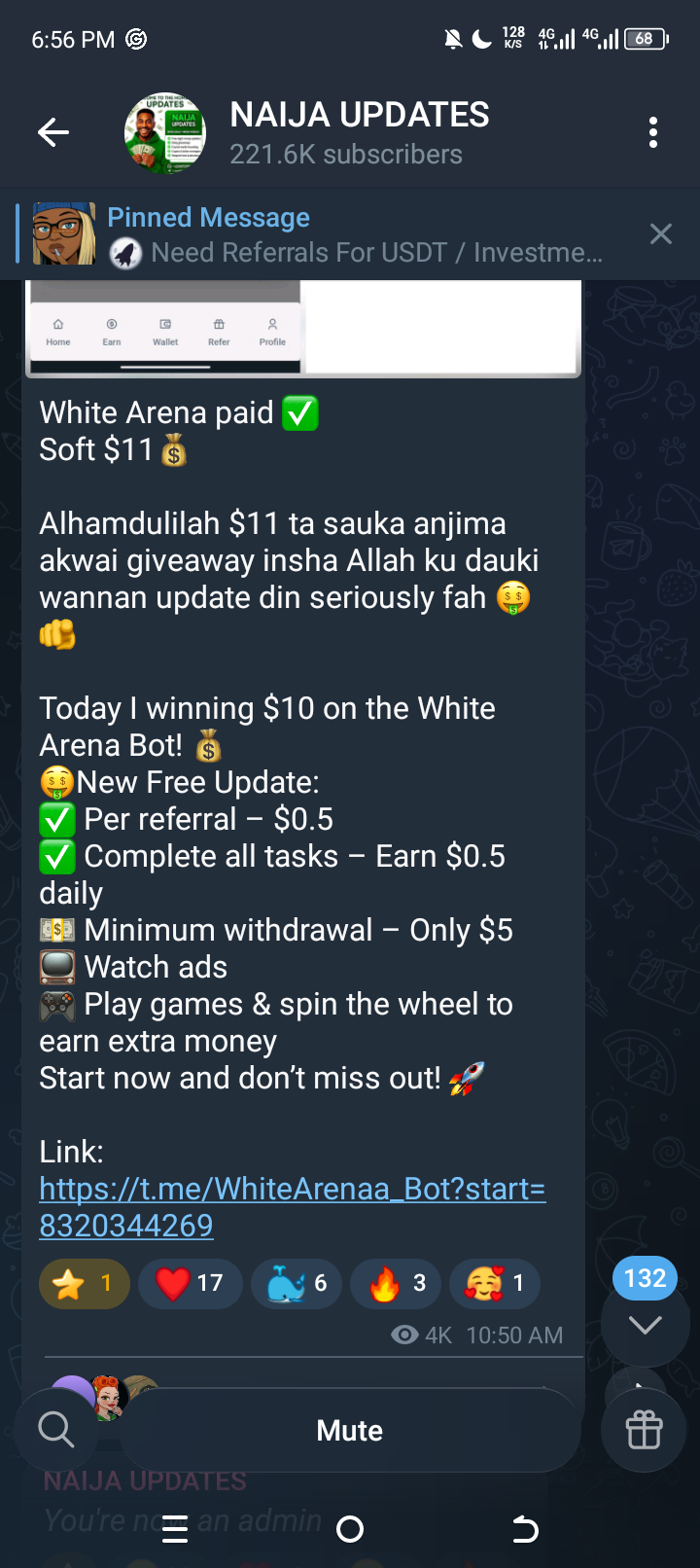
Task: Tap the whale reaction chip
Action: [x=296, y=1284]
